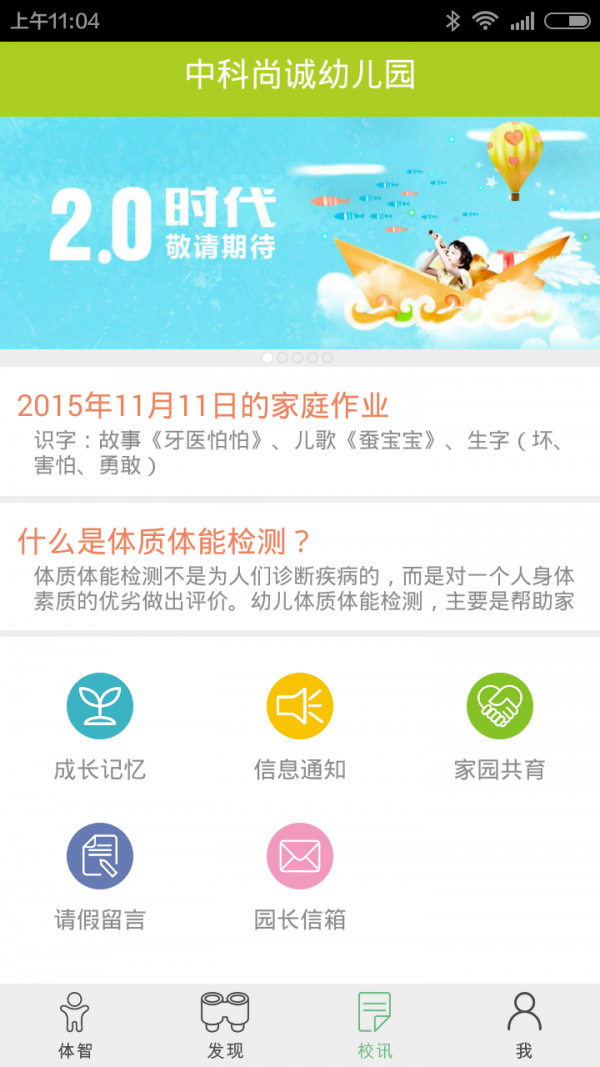Open the 什么是体质体能检测 article
This screenshot has height=1067, width=600.
pos(300,567)
